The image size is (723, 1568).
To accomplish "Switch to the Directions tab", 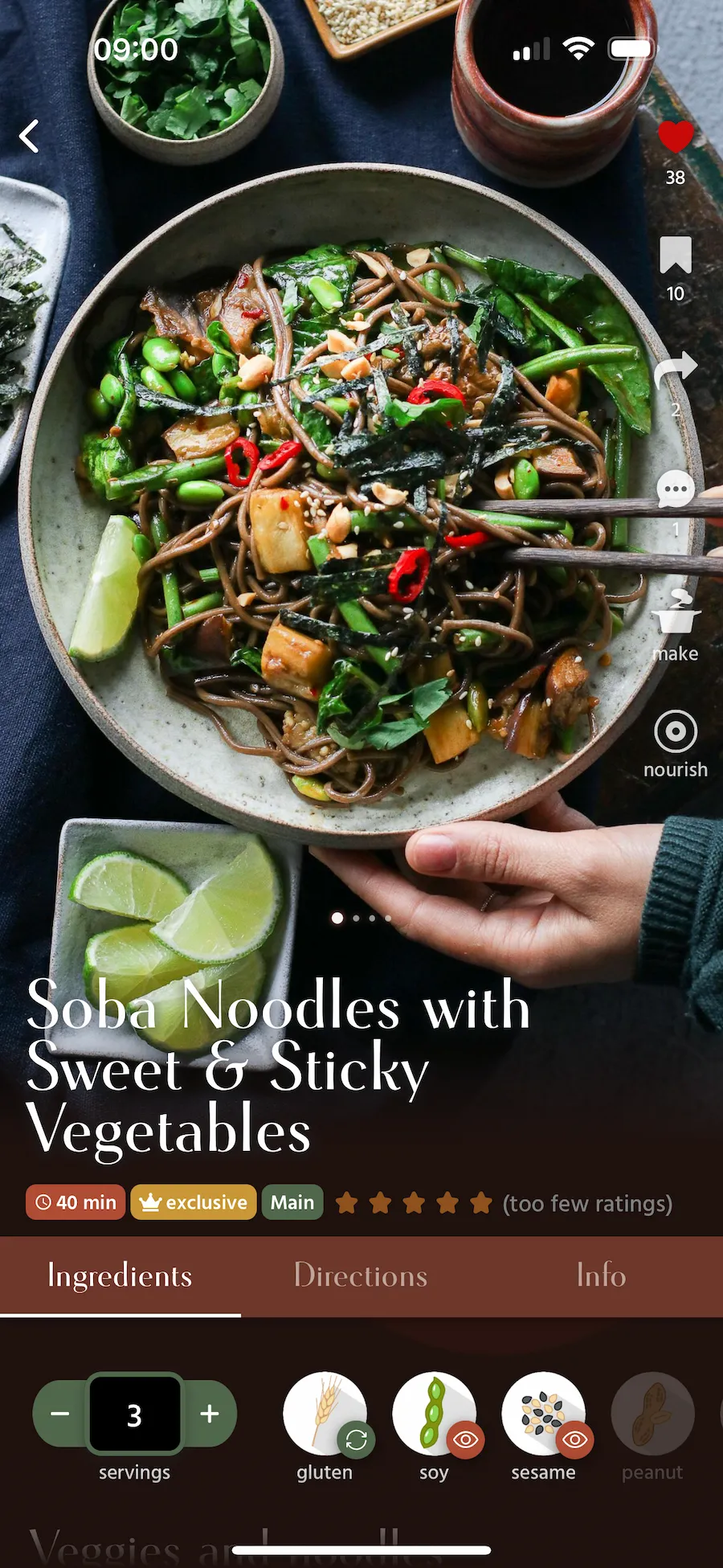I will 361,1275.
